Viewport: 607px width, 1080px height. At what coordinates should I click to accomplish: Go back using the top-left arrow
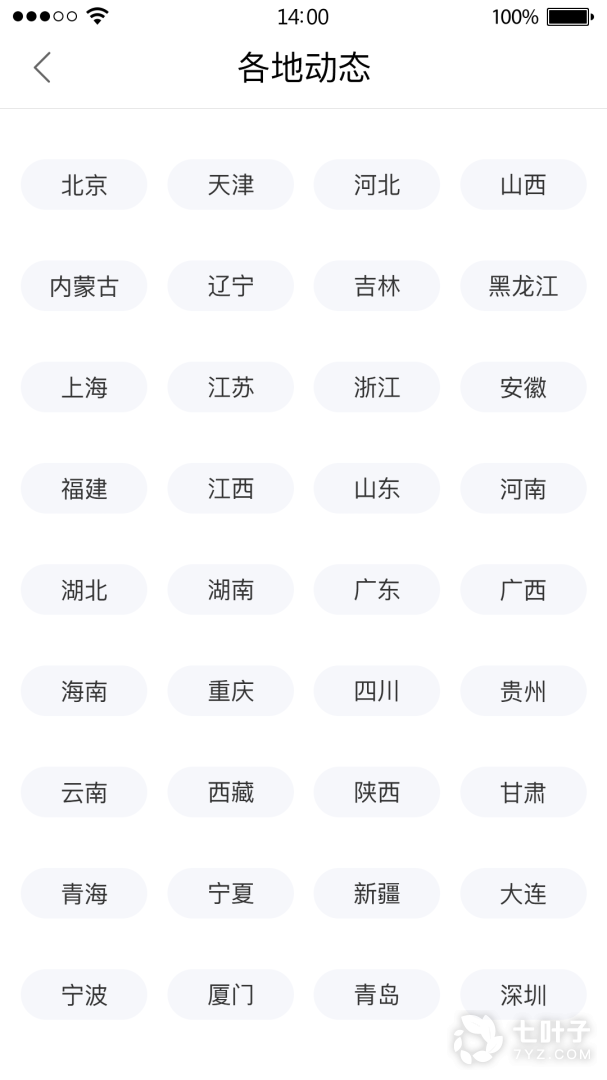[42, 68]
